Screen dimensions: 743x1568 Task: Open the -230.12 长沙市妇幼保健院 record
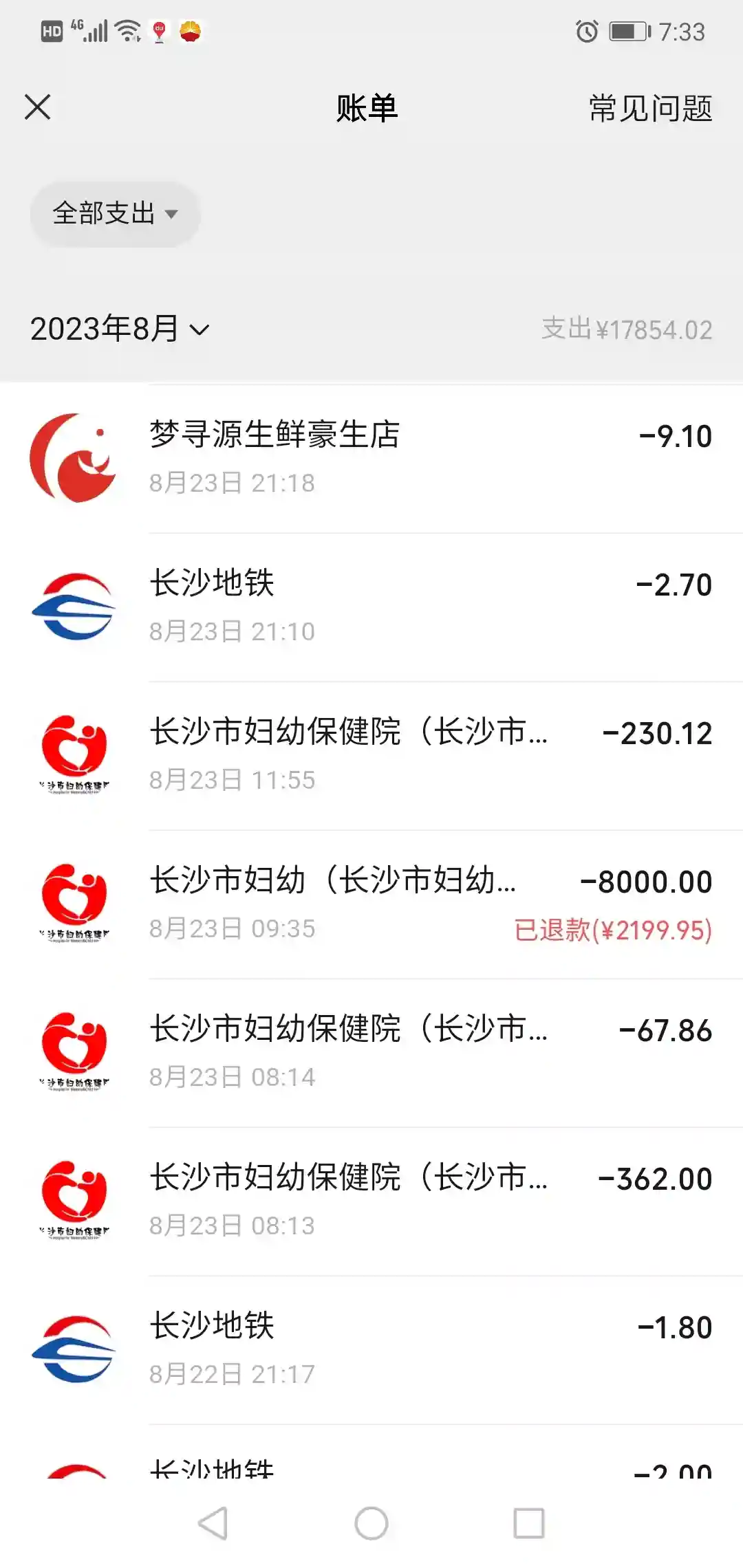pos(371,755)
